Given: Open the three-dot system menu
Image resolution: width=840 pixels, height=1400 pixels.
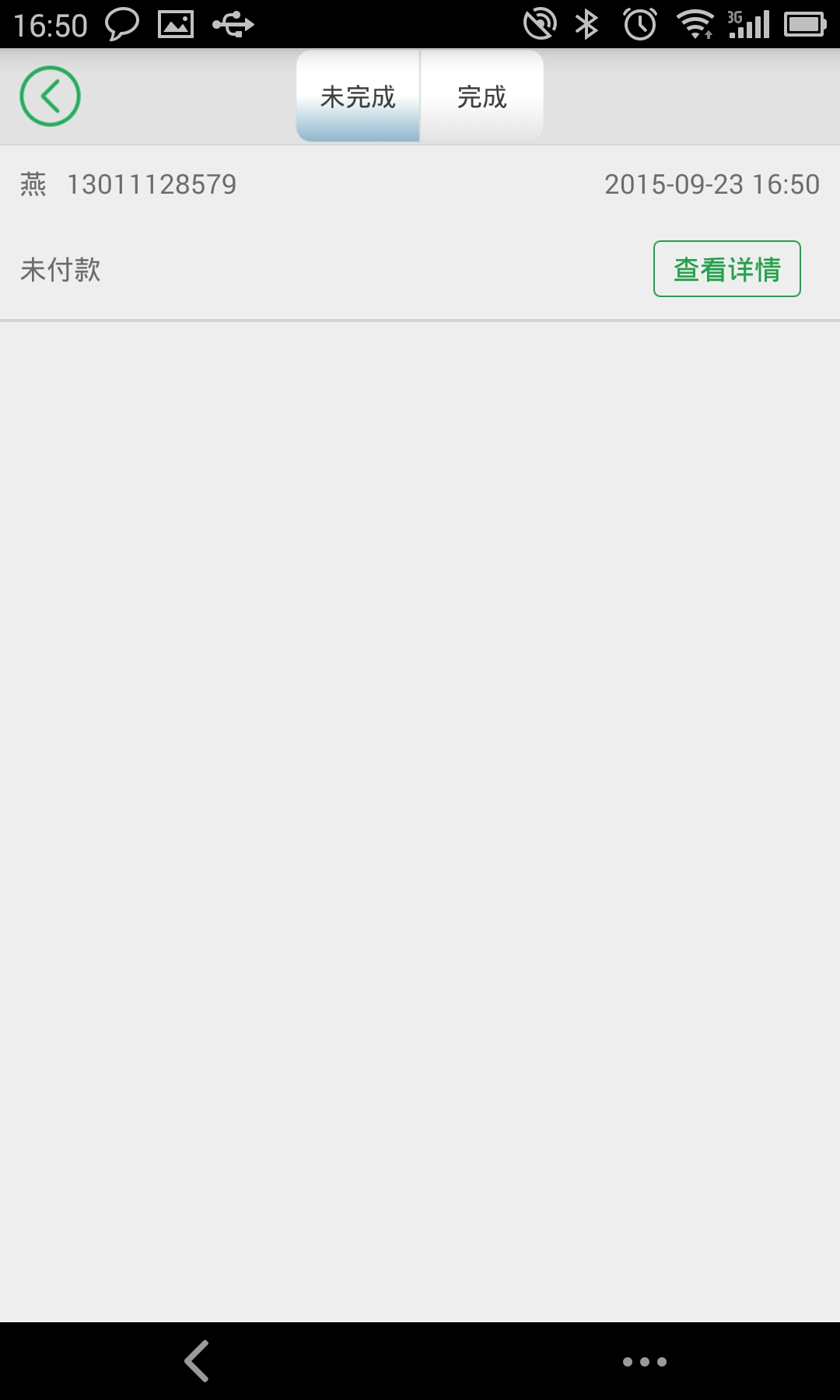Looking at the screenshot, I should click(x=644, y=1361).
